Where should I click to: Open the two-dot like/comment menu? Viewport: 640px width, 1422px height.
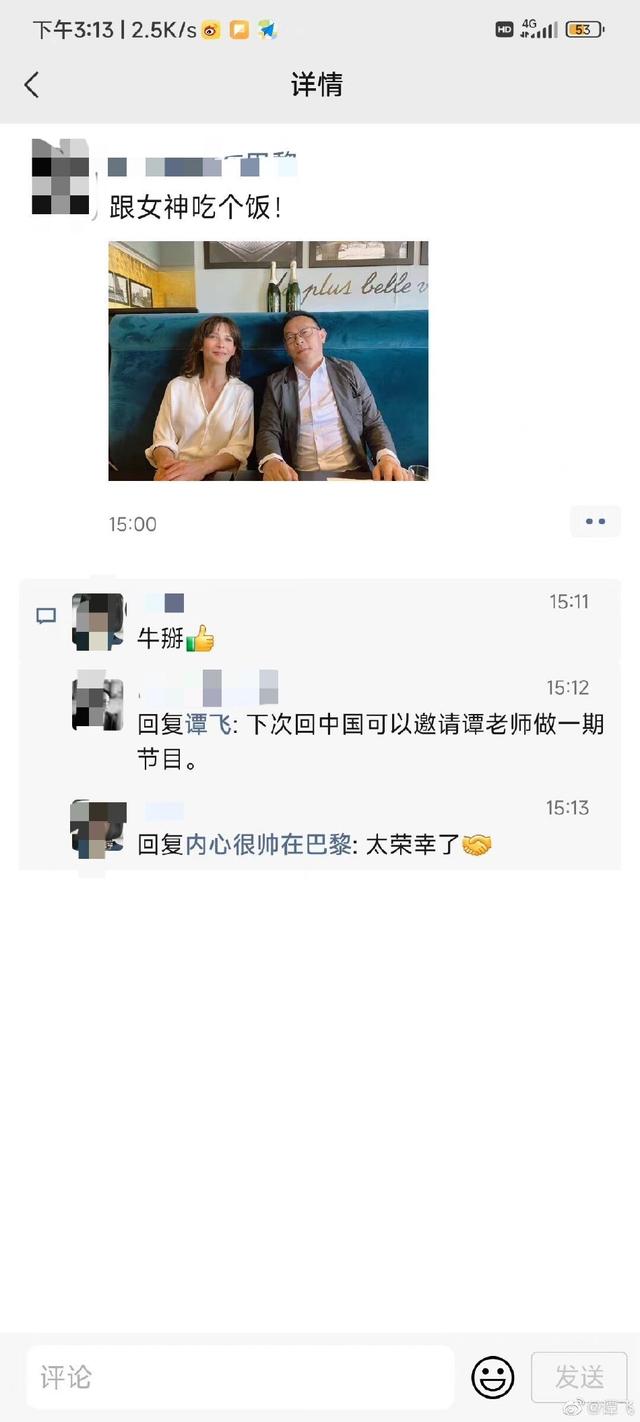click(x=595, y=522)
